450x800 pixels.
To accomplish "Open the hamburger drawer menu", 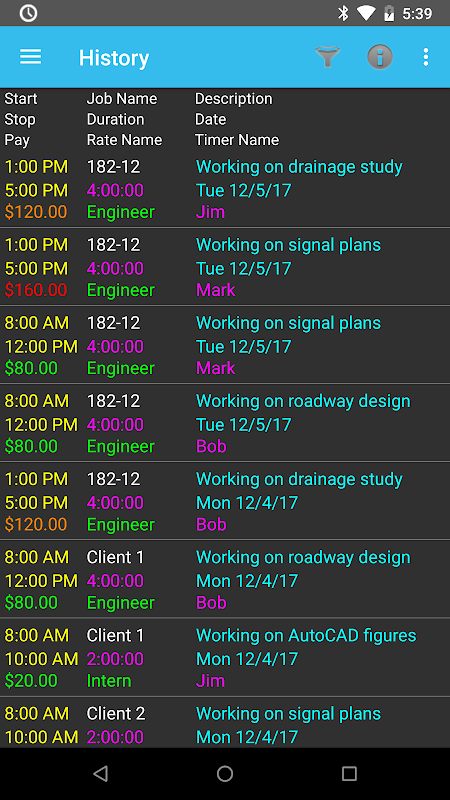I will tap(31, 57).
